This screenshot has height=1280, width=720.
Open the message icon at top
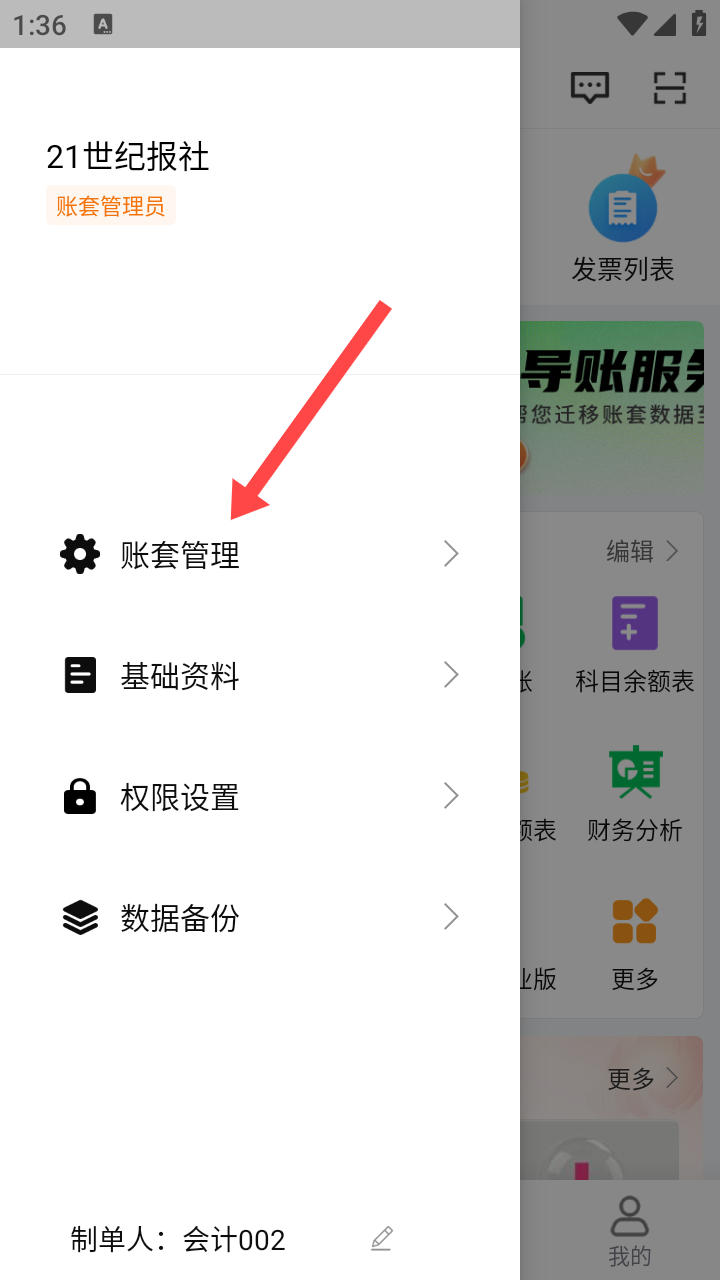[x=590, y=88]
